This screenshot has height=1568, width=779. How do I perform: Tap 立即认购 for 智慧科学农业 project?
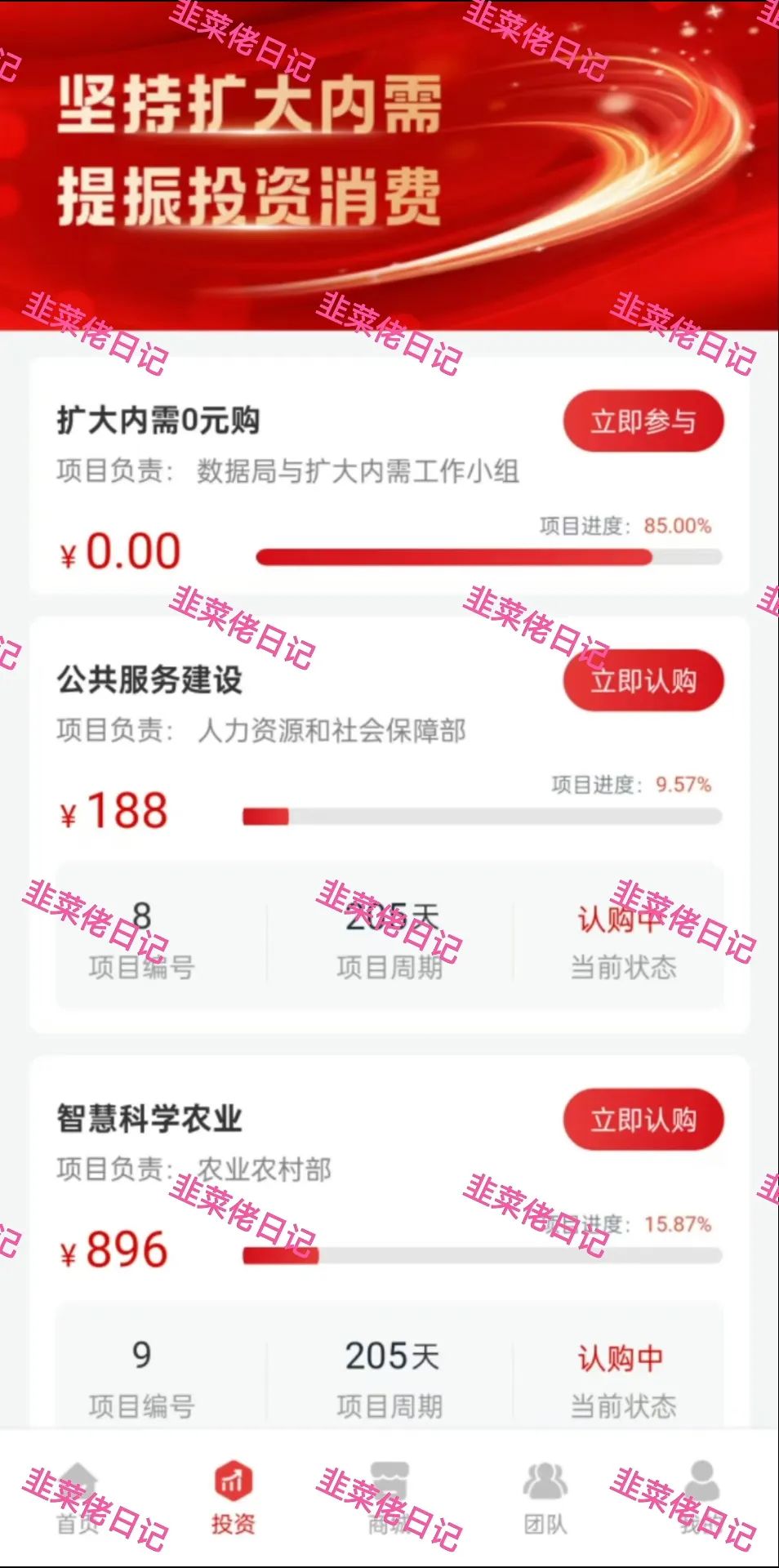tap(642, 1121)
